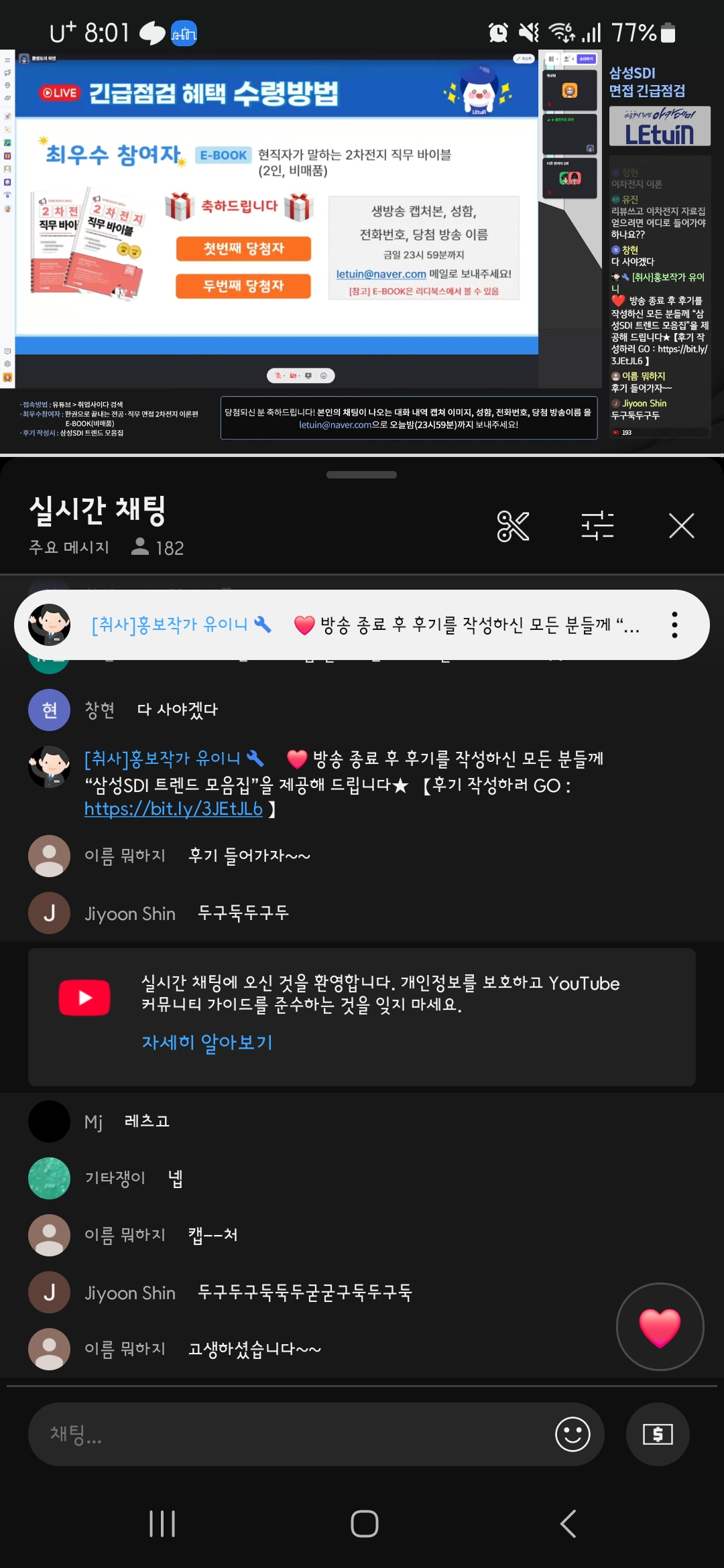Open recent apps from the navigation bar
724x1568 pixels.
coord(162,1523)
